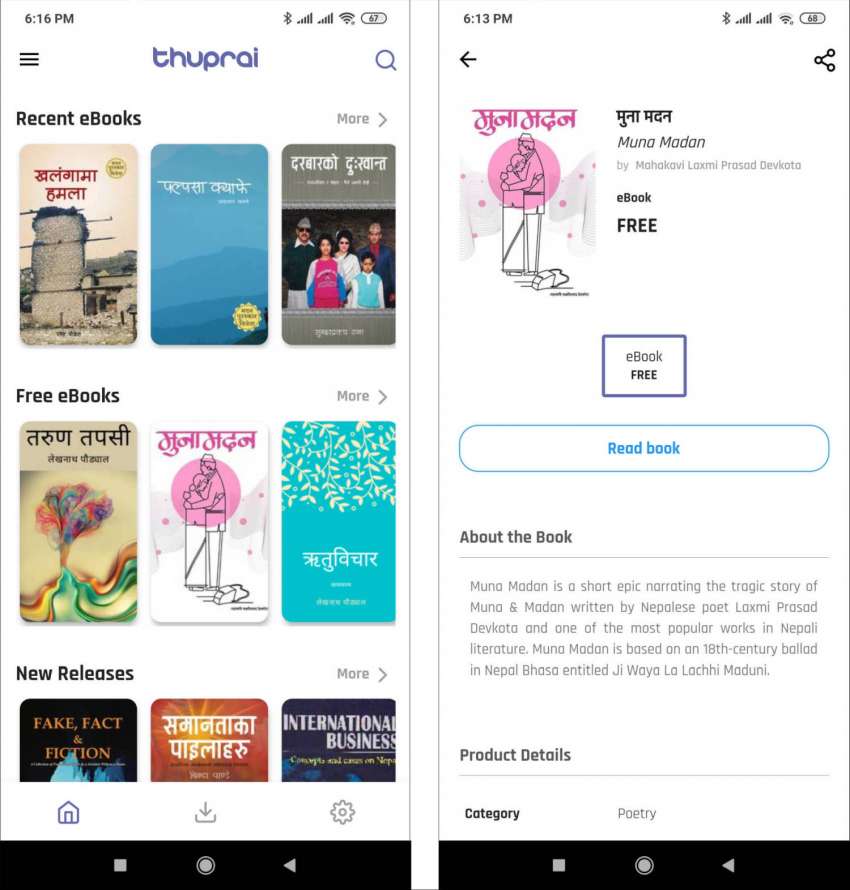This screenshot has width=850, height=890.
Task: Open the Tarun Tapasi book in Free eBooks
Action: [79, 522]
